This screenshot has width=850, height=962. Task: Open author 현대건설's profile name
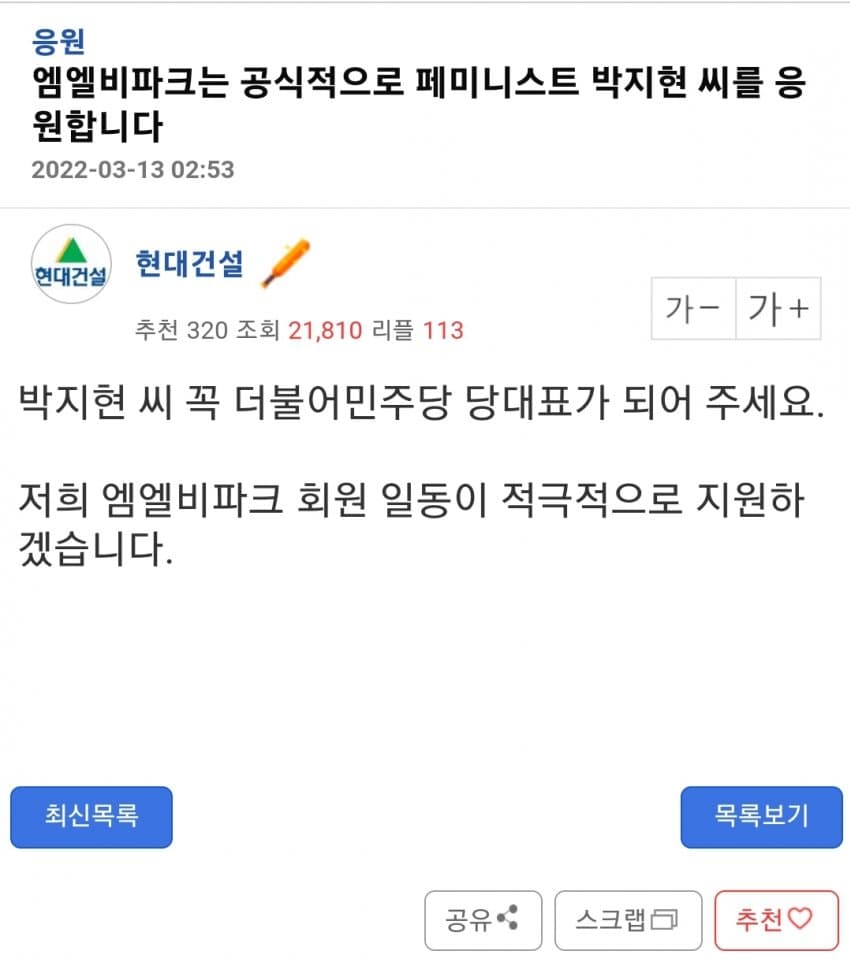click(x=189, y=264)
